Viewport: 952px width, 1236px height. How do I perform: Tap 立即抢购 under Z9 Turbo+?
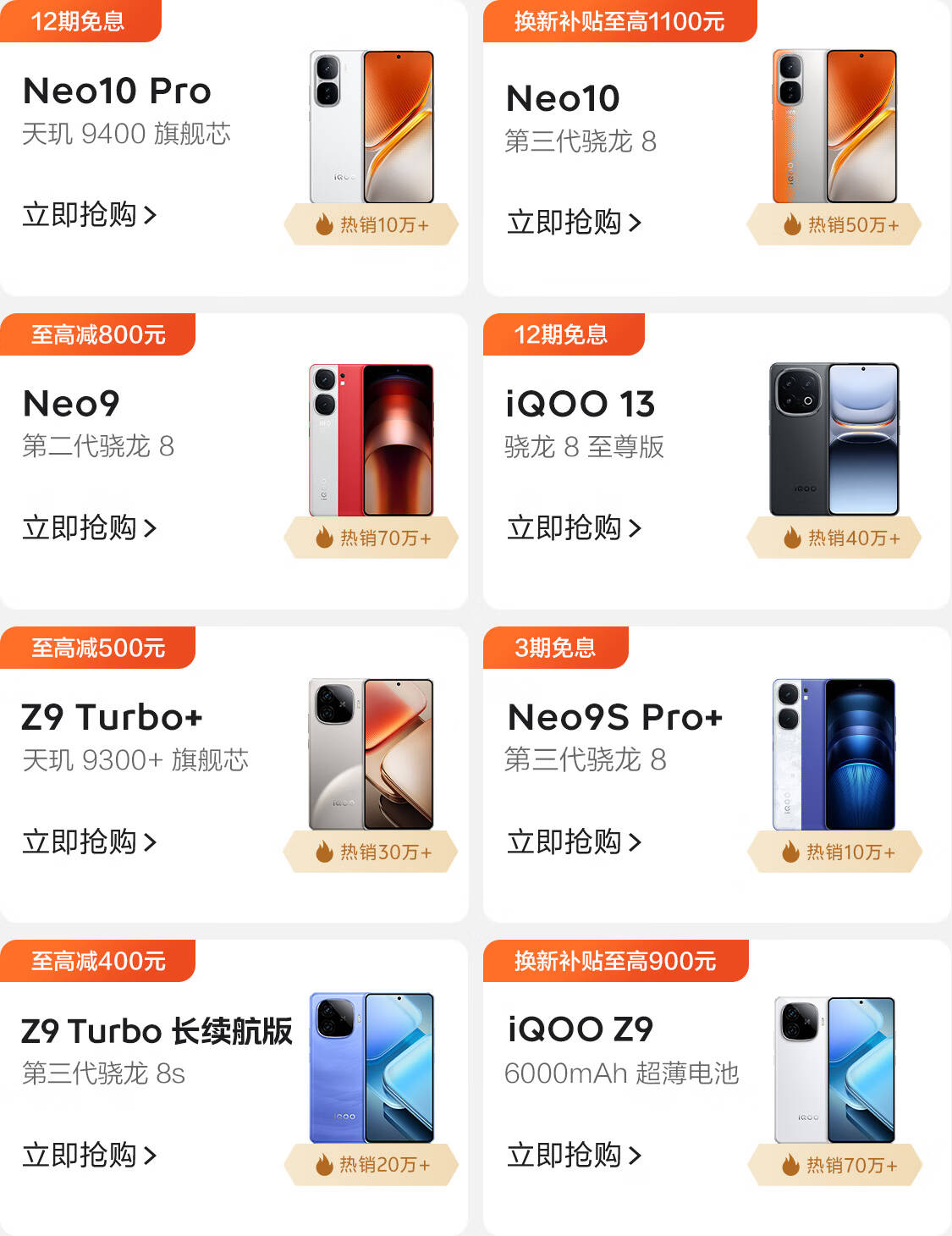coord(89,842)
